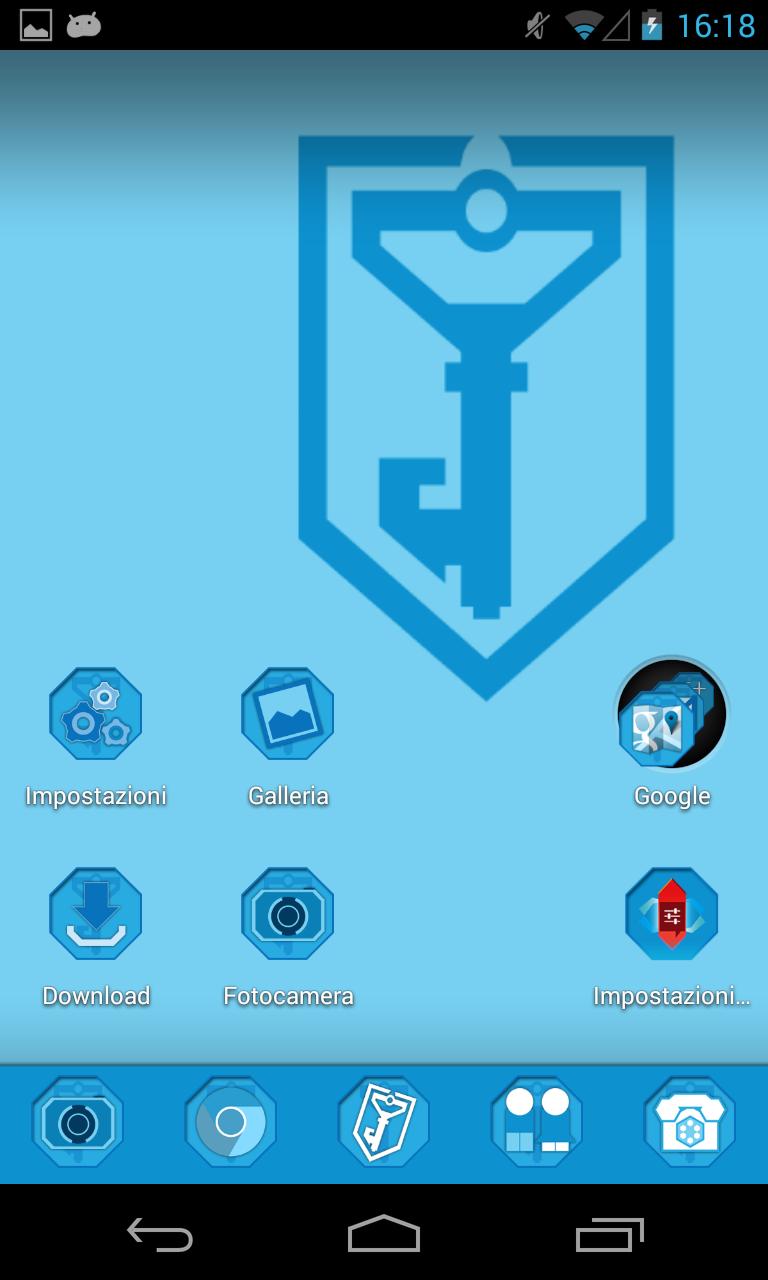Launch the Fotocamera app
768x1280 pixels.
point(288,914)
